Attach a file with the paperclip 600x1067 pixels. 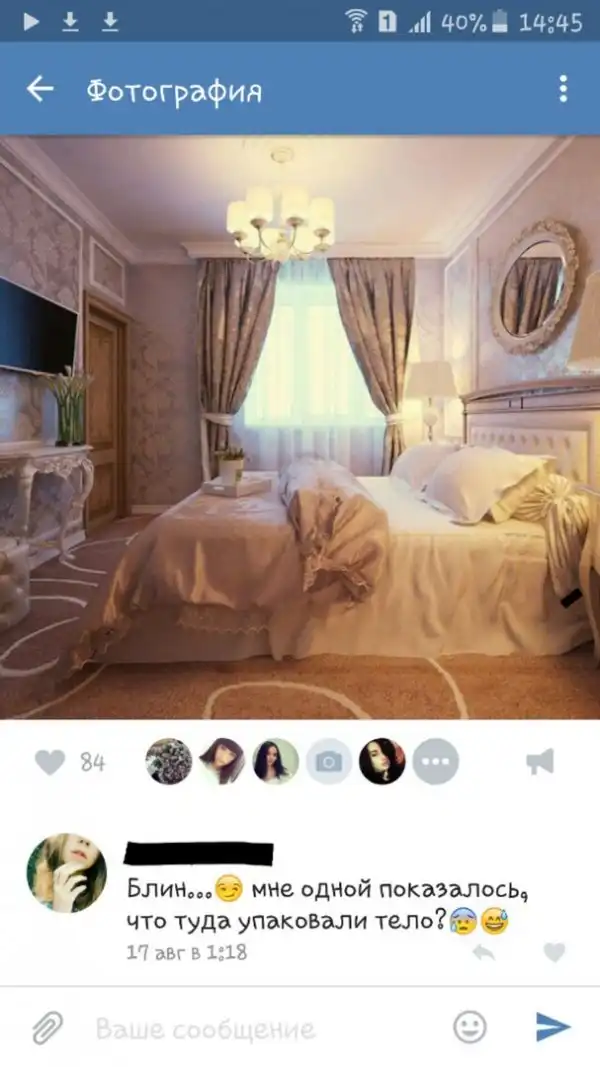[46, 1027]
